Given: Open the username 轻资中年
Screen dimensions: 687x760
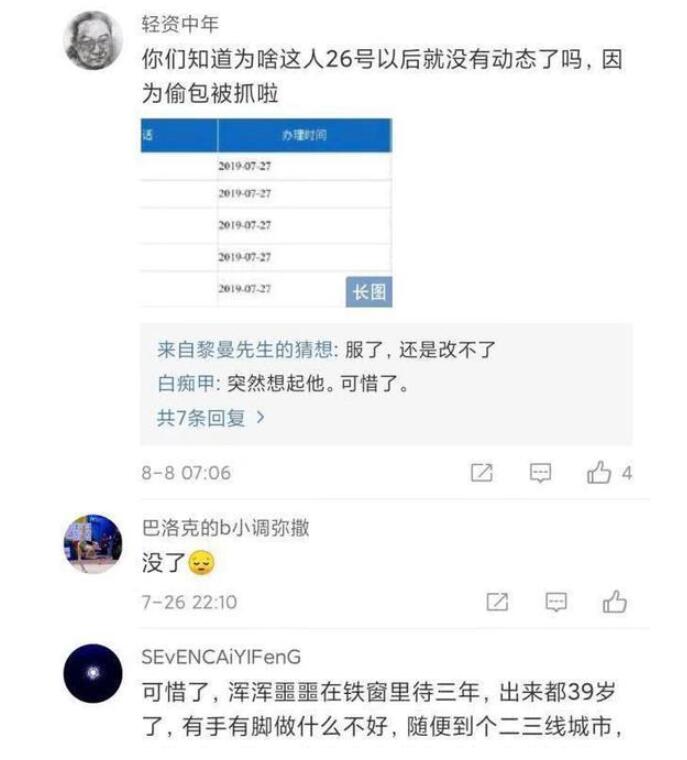Looking at the screenshot, I should (x=181, y=24).
